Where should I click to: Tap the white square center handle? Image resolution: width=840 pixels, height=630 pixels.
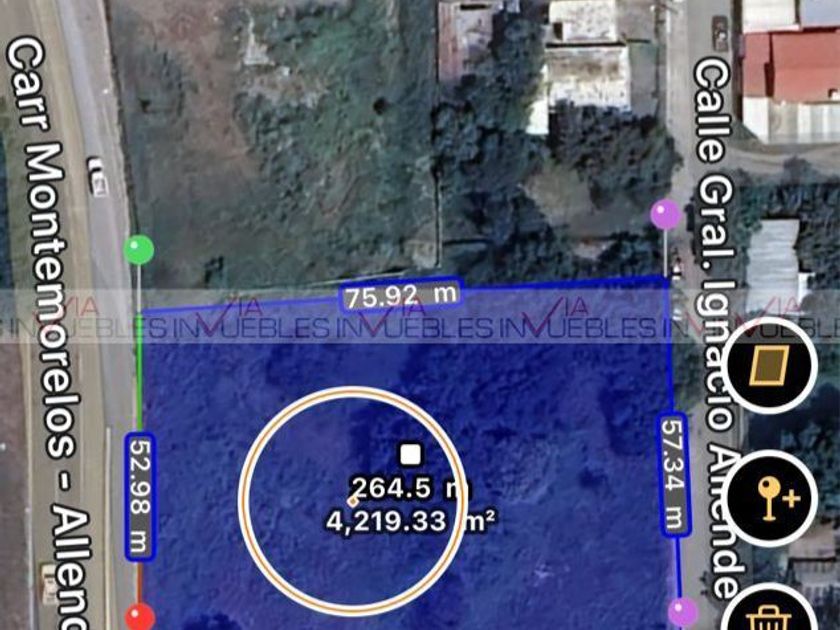[x=410, y=455]
